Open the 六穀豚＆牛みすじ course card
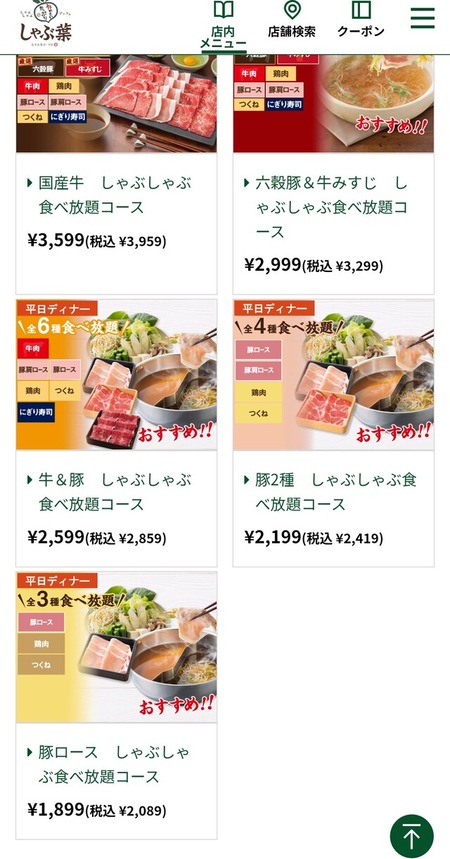The height and width of the screenshot is (859, 450). click(333, 174)
